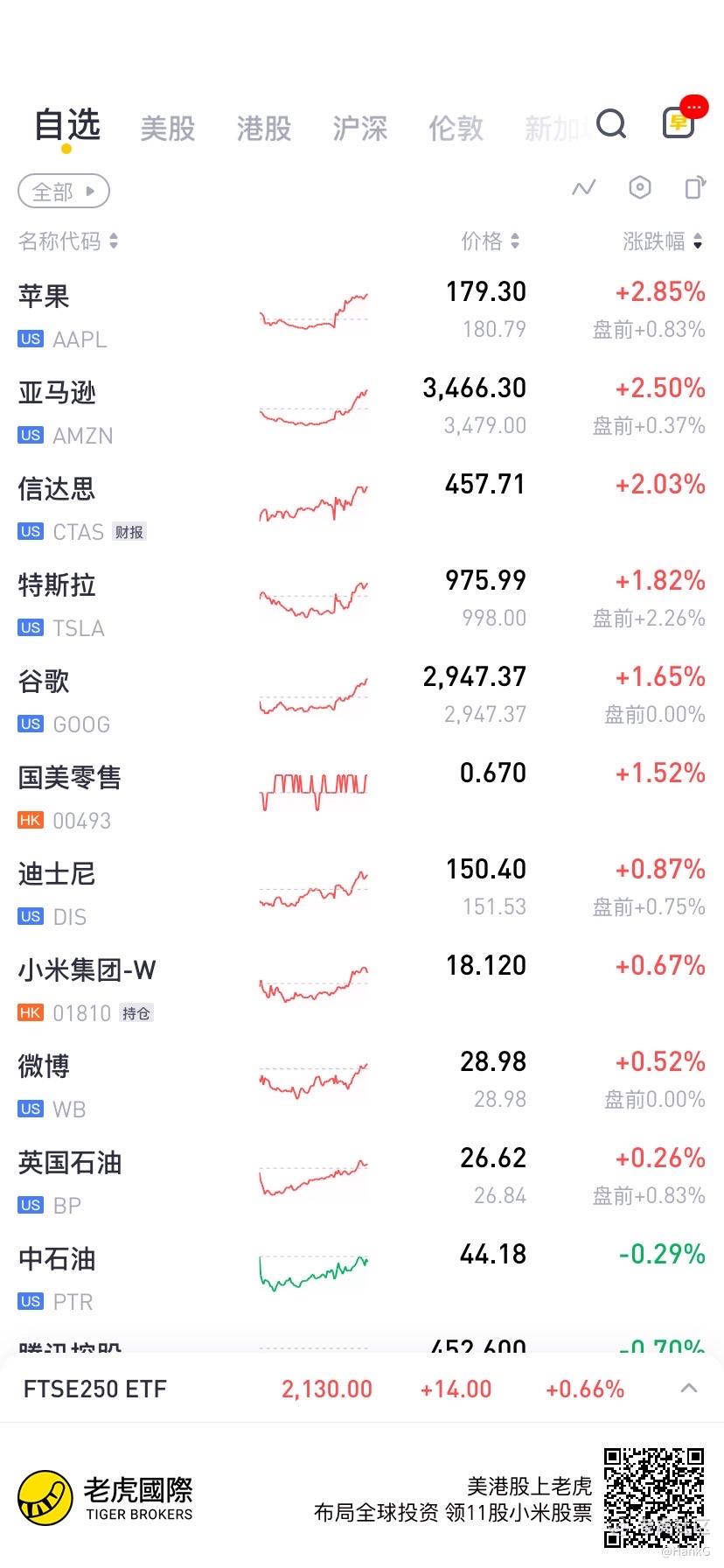Open the 国美零售 00493 row
Image resolution: width=724 pixels, height=1568 pixels.
362,795
